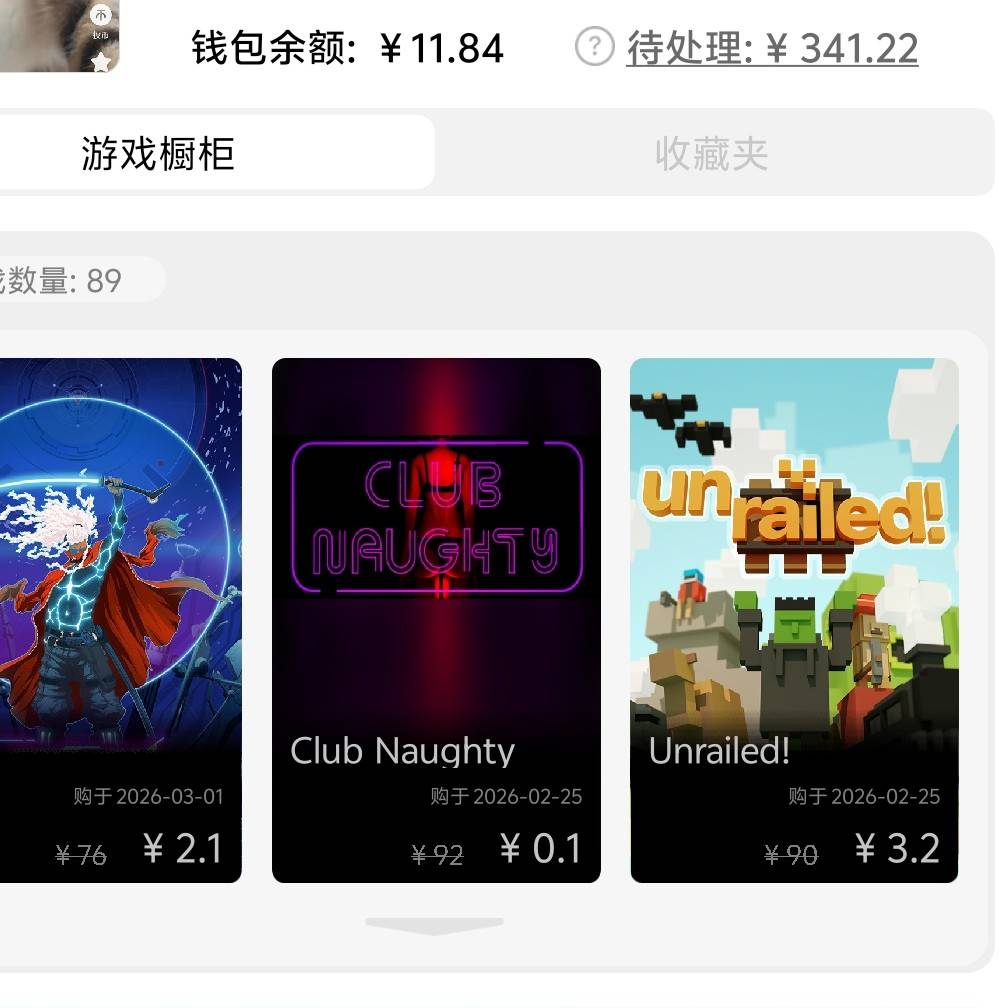This screenshot has height=1008, width=1008.
Task: Open the Club Naughty game card
Action: coord(436,620)
